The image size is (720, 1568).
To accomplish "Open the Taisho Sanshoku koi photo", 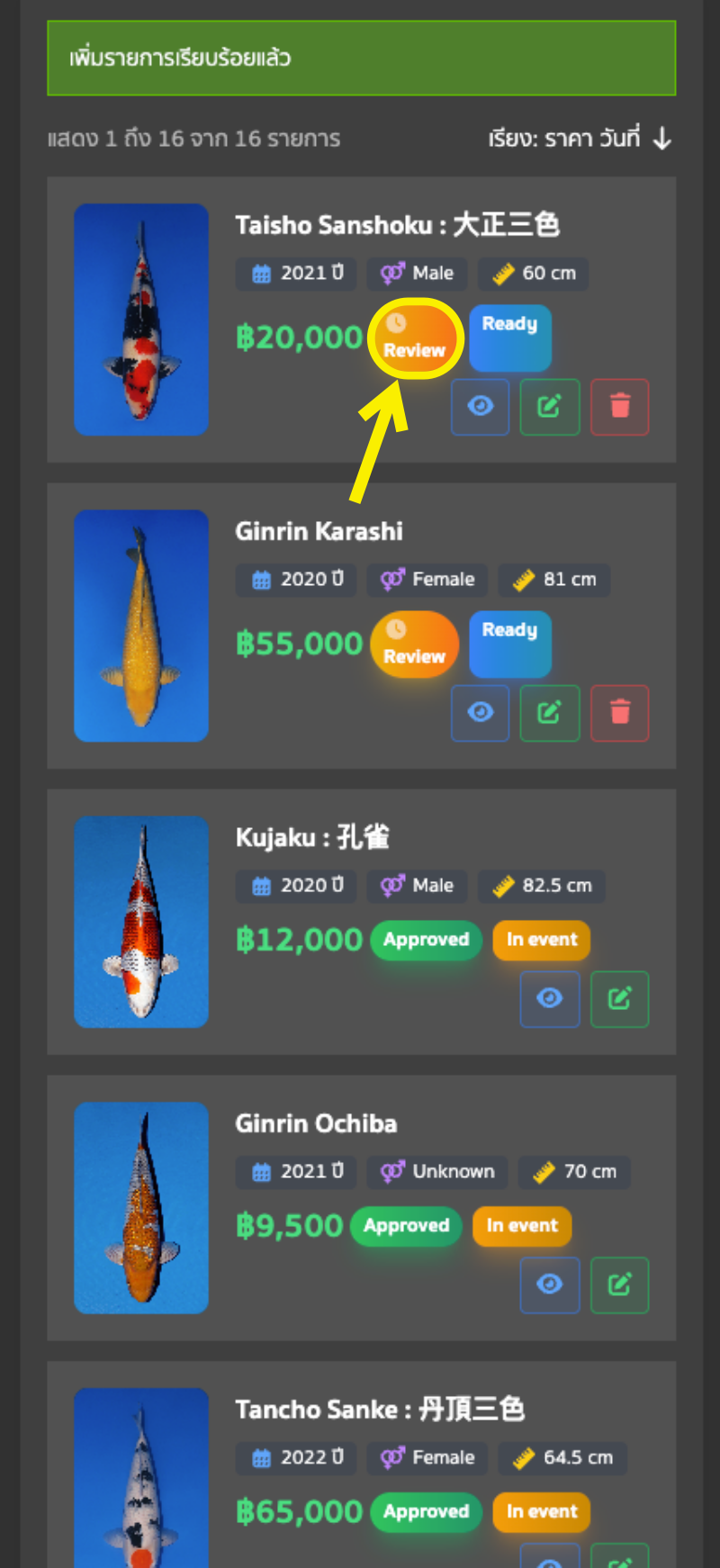I will click(x=141, y=320).
